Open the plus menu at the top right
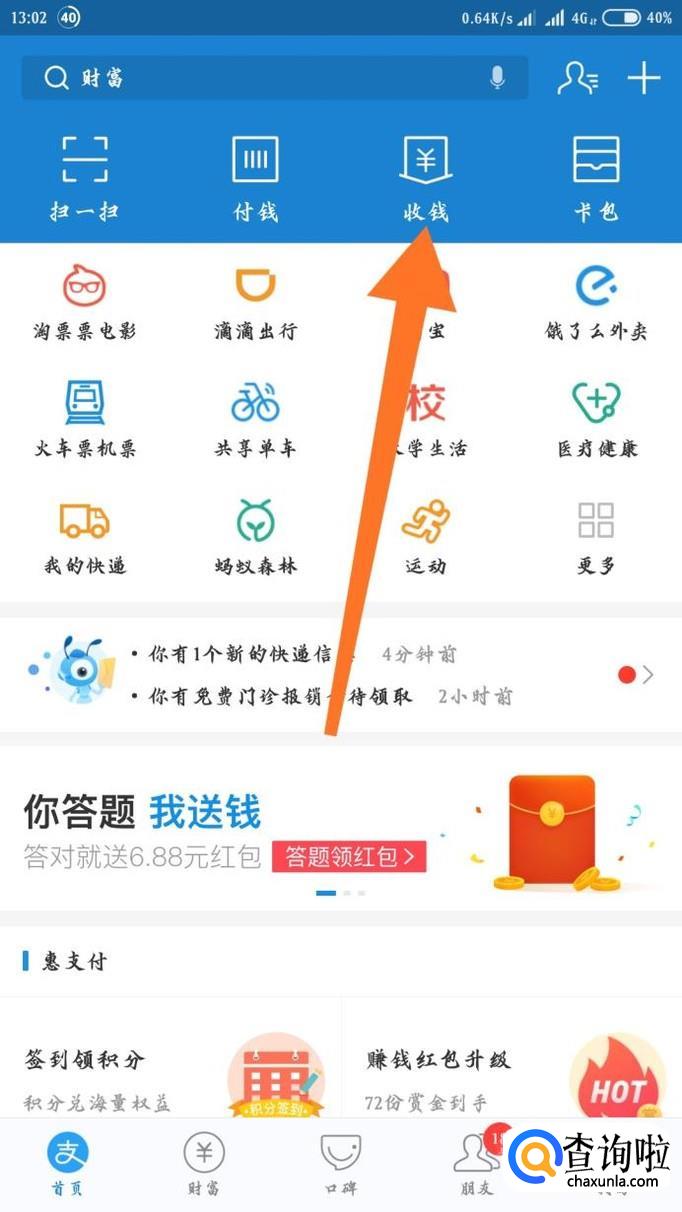 [x=644, y=78]
